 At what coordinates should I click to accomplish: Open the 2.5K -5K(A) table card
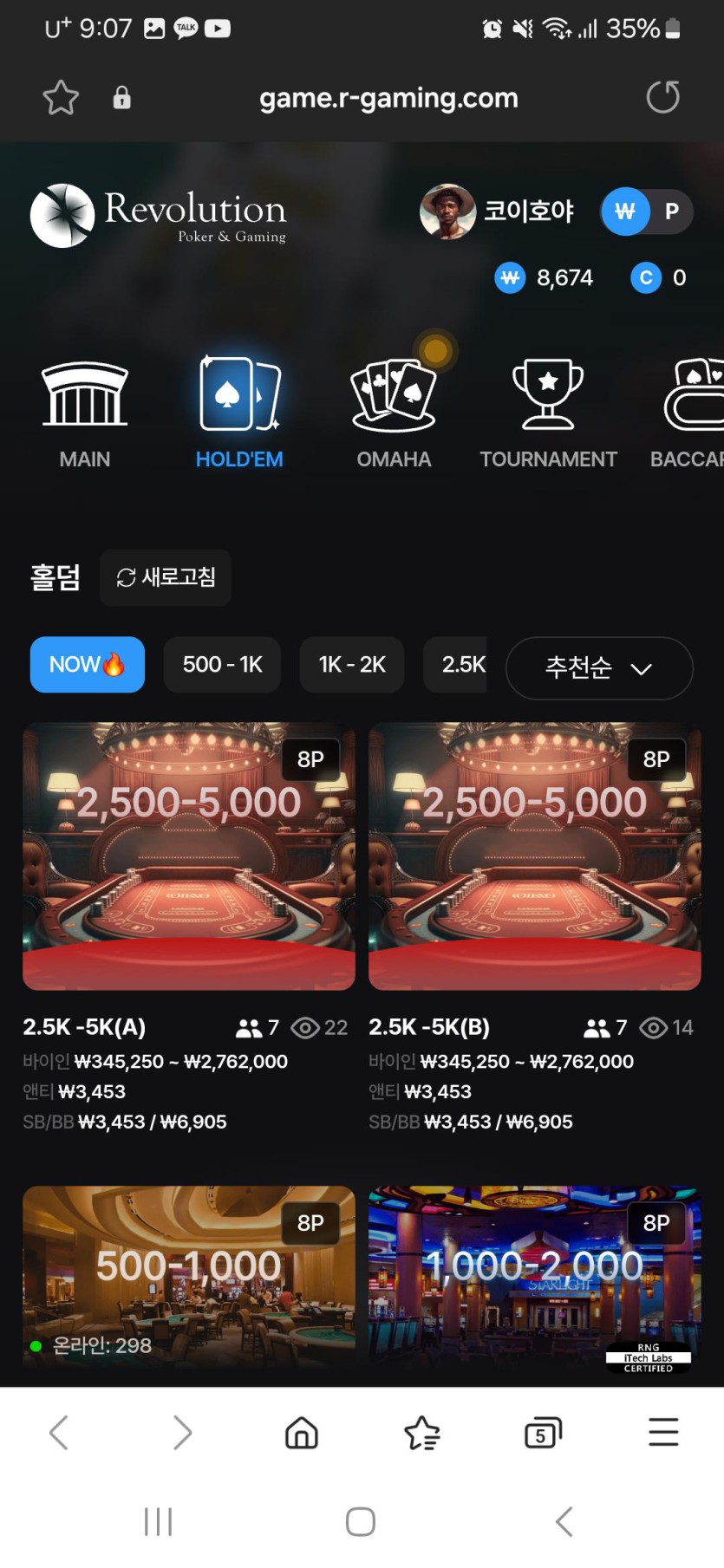(188, 856)
